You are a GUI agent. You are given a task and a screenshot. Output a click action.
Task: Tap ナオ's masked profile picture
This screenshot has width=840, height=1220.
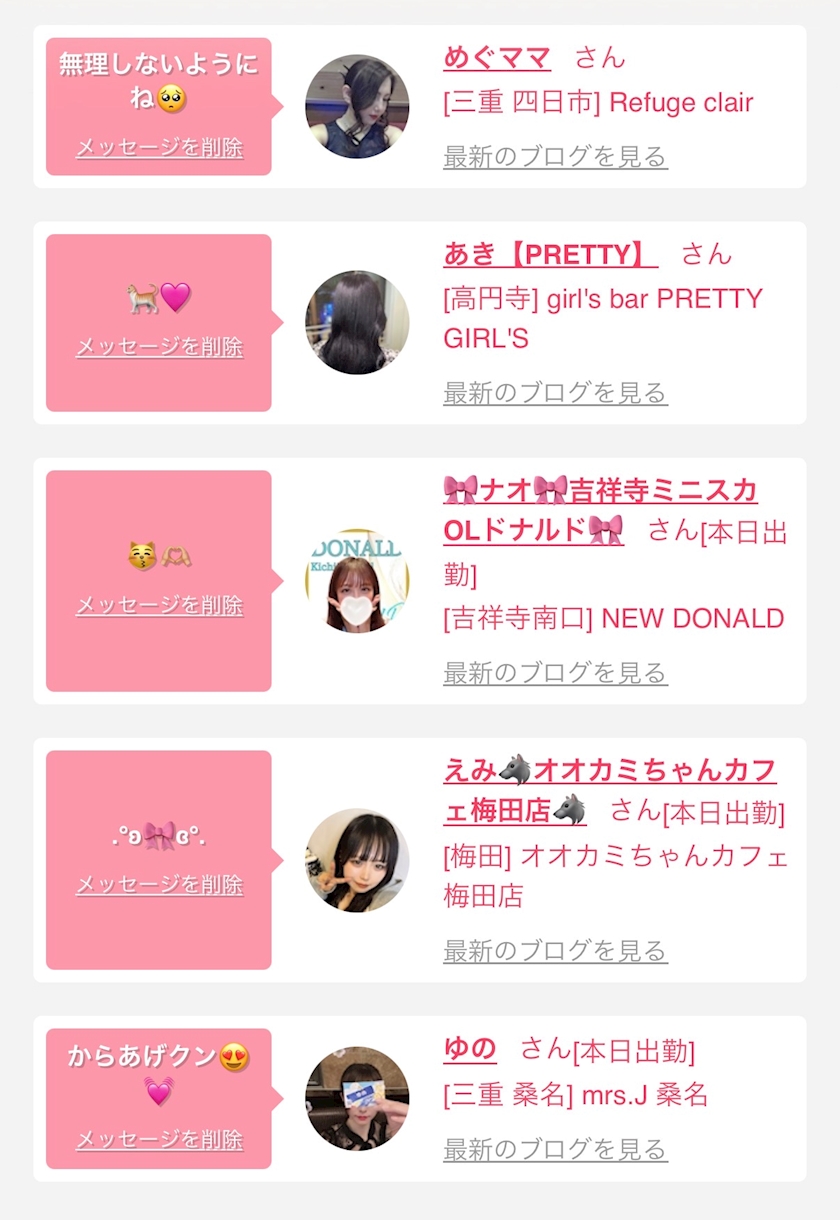tap(357, 581)
